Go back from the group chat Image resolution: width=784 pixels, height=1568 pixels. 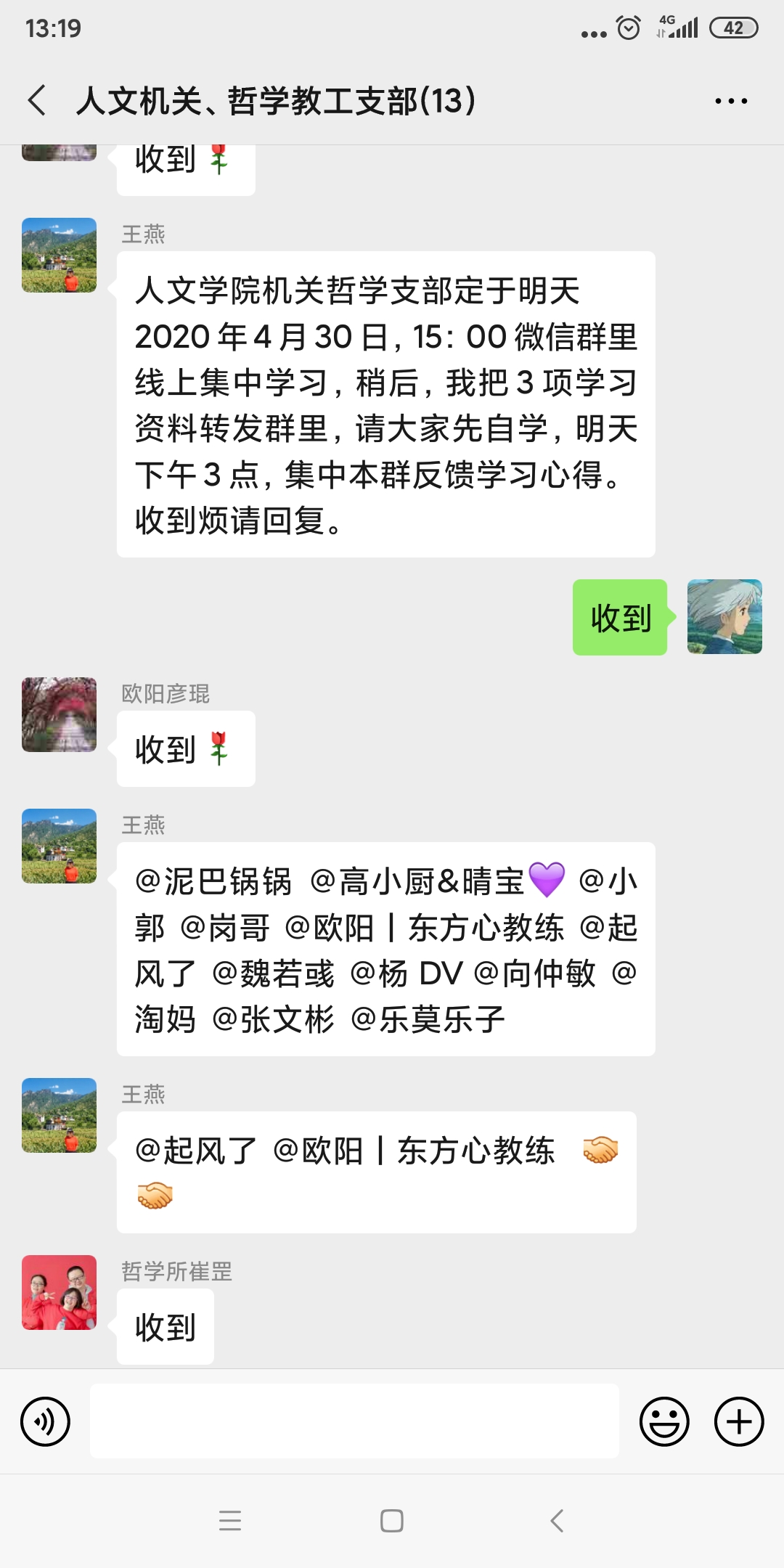pyautogui.click(x=38, y=100)
